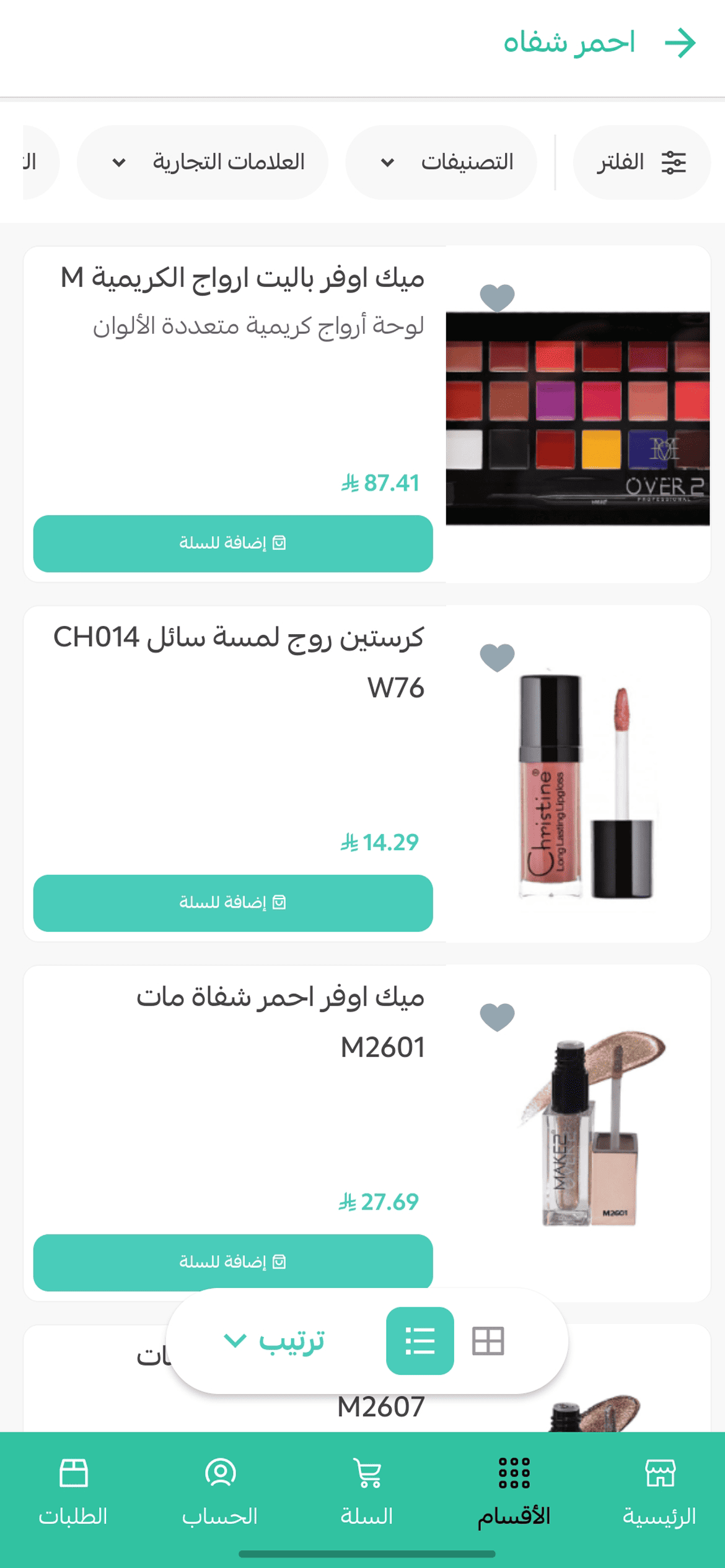Viewport: 725px width, 1568px height.
Task: Switch to grid view layout
Action: [488, 1341]
